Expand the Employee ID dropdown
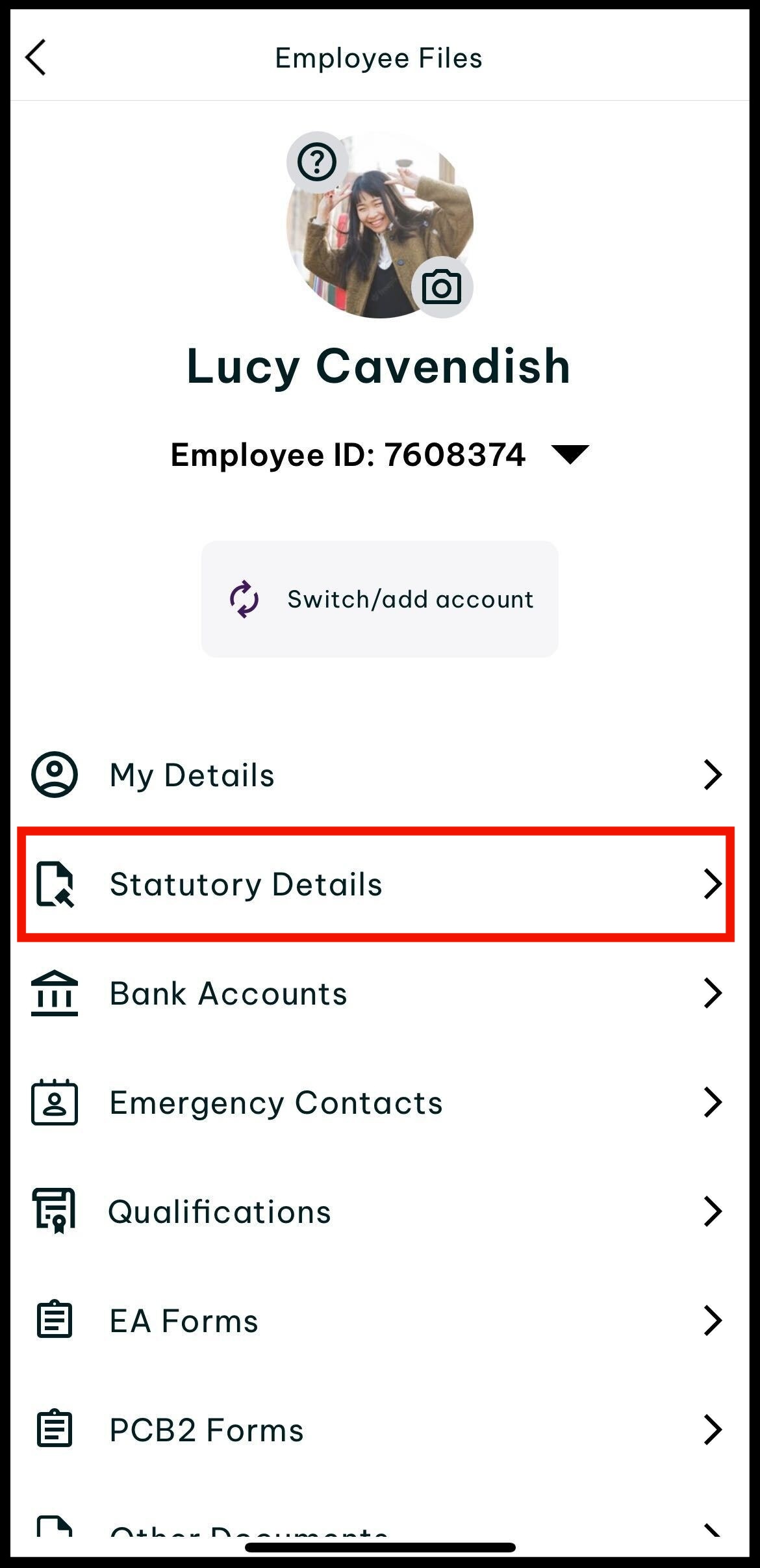 tap(570, 454)
